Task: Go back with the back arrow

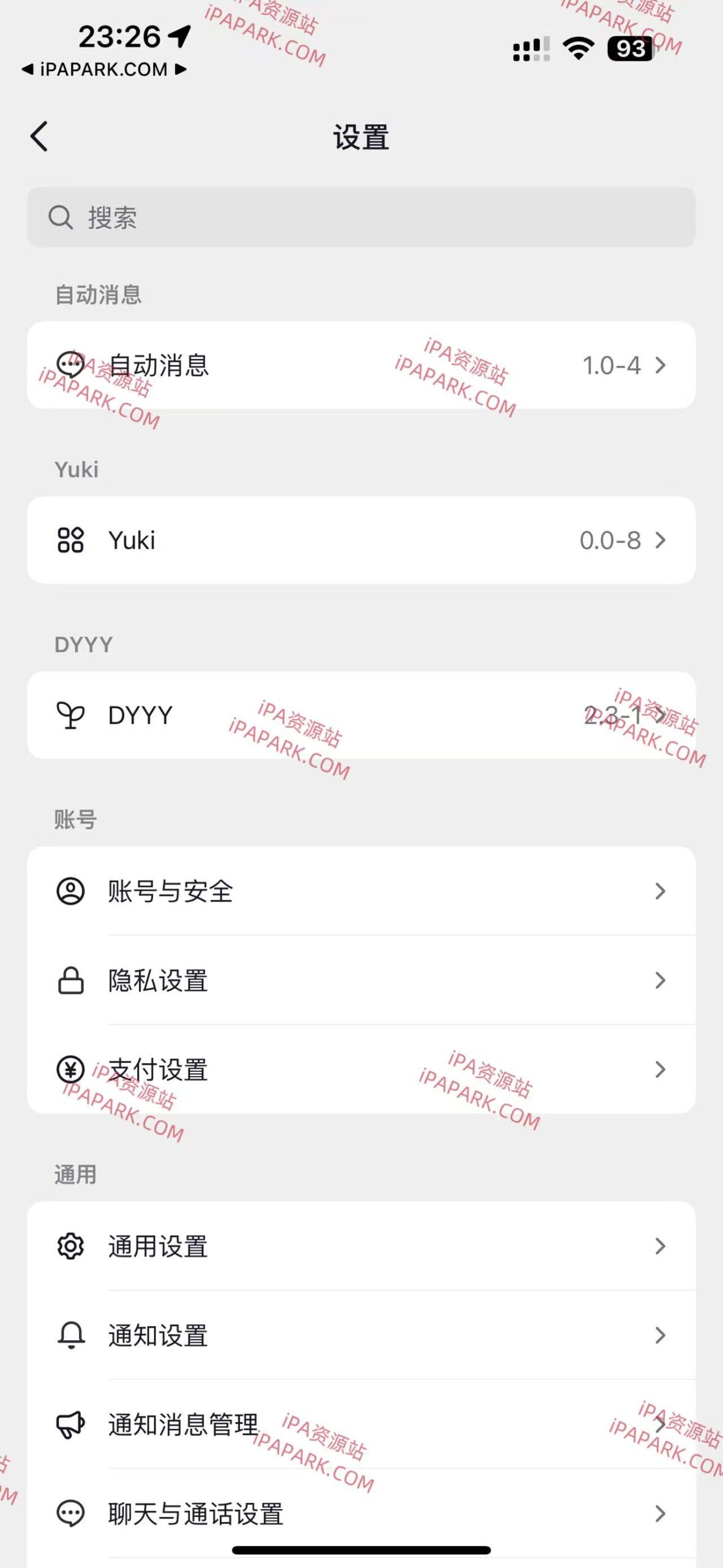Action: pos(39,137)
